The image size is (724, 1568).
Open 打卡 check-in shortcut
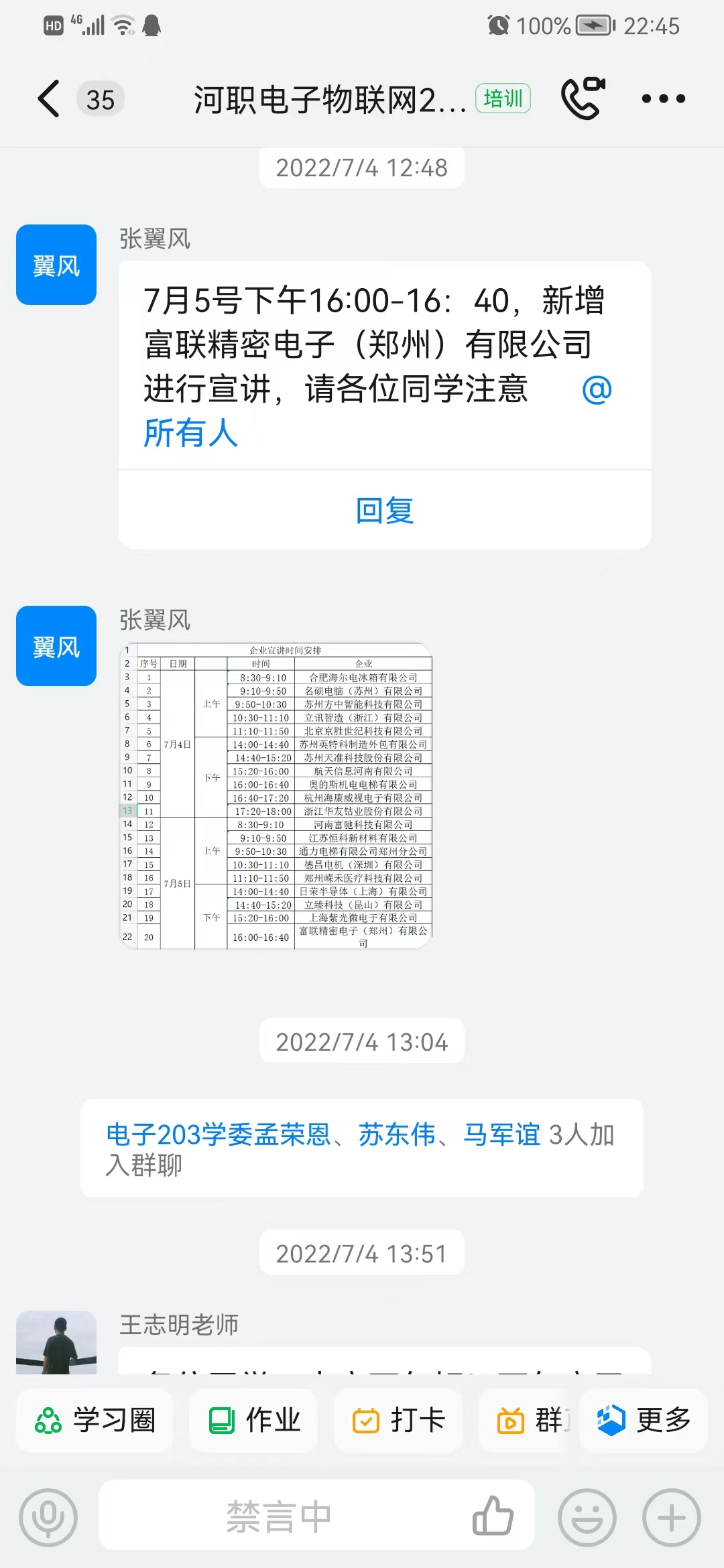(400, 1419)
